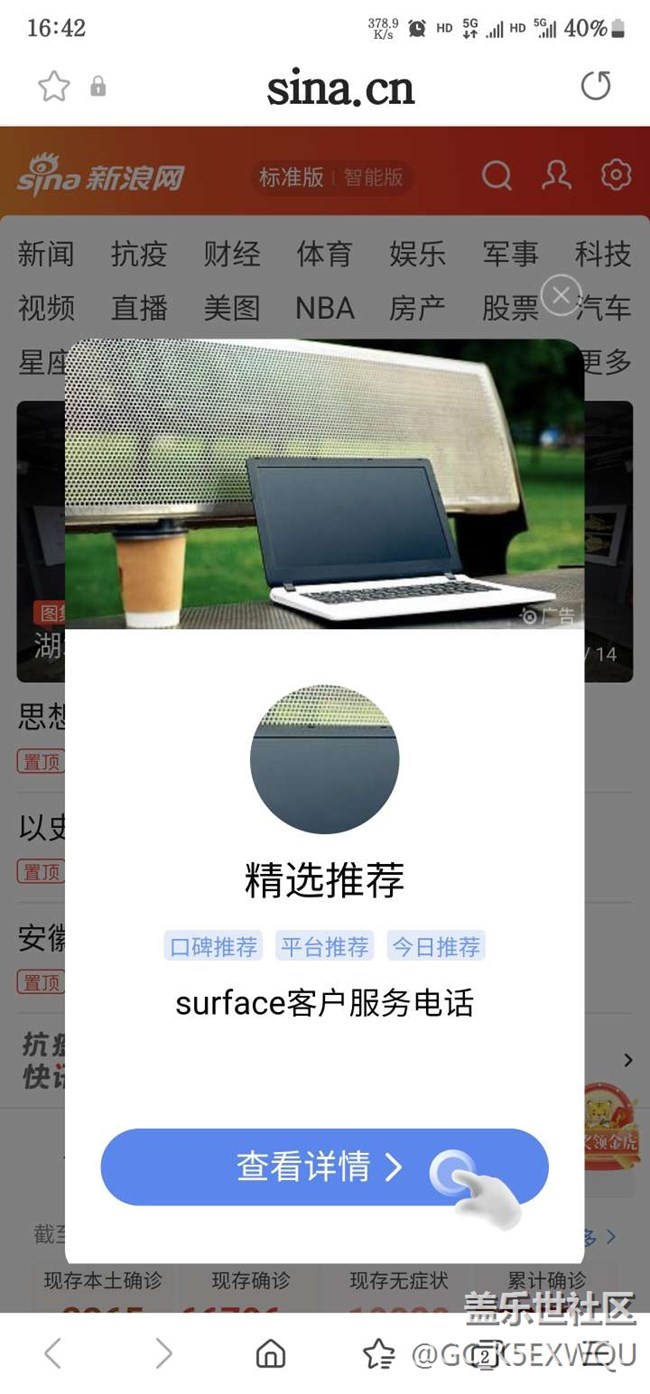Go forward to the next page

(164, 1354)
